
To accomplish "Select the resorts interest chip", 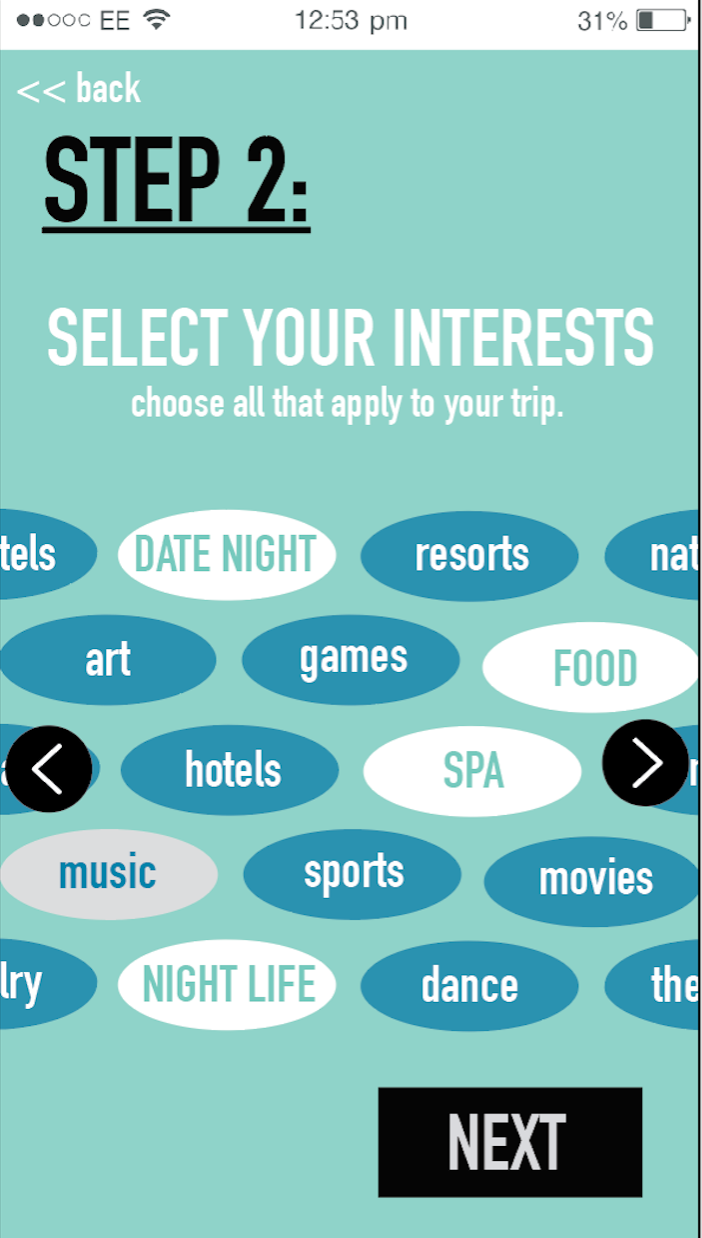I will (470, 555).
